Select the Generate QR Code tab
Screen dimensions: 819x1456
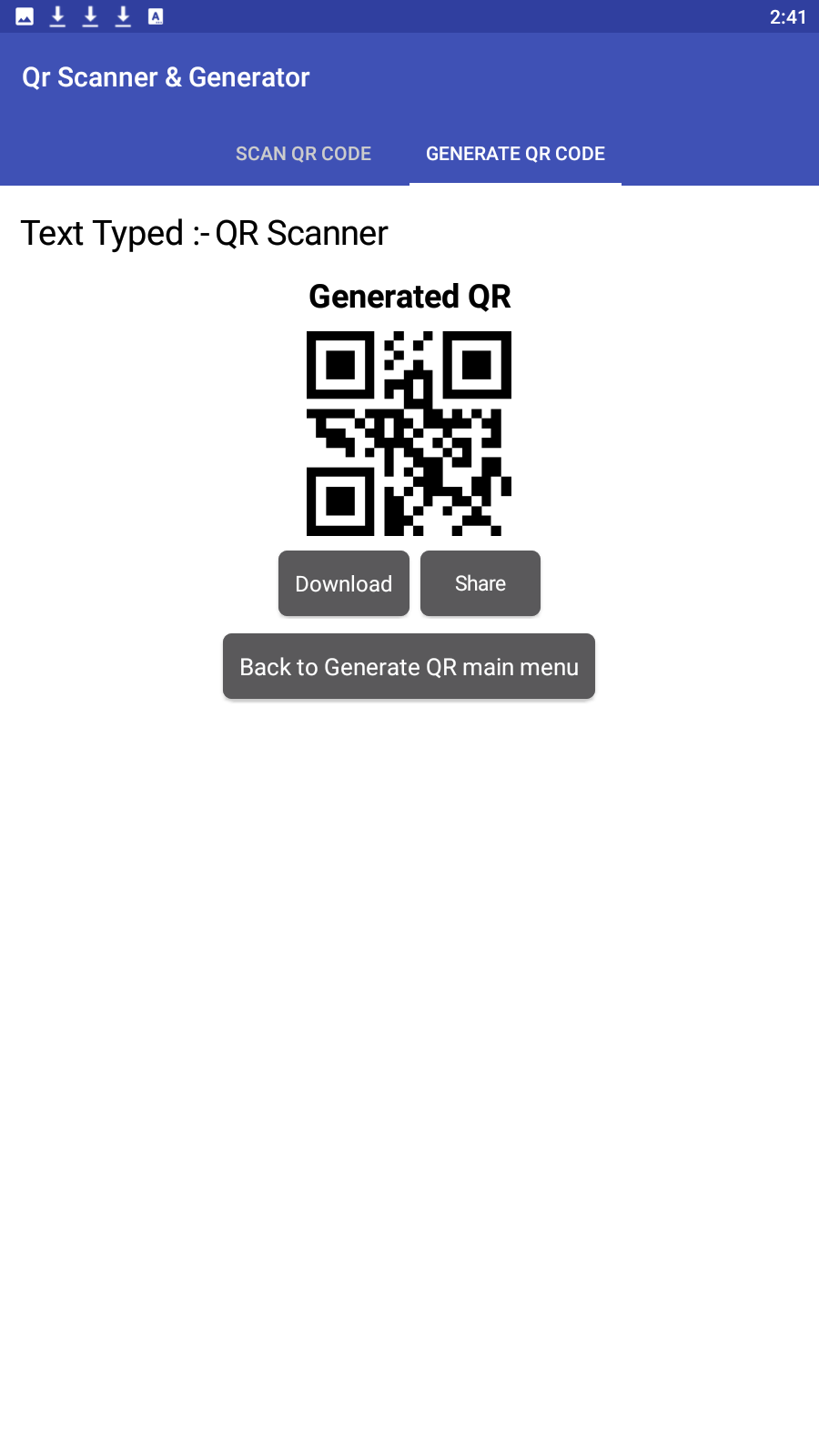click(x=515, y=154)
